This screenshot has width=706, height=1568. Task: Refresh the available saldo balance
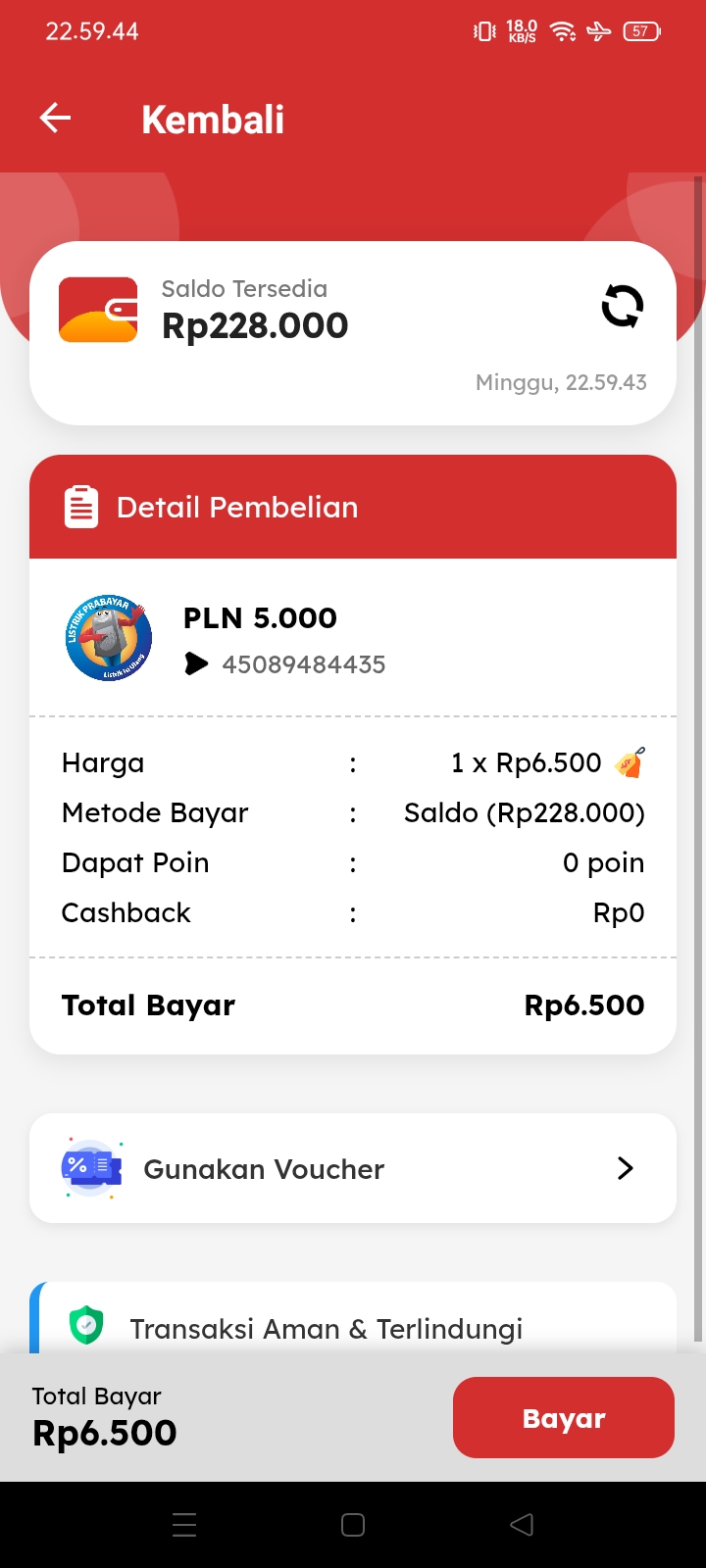(x=622, y=306)
